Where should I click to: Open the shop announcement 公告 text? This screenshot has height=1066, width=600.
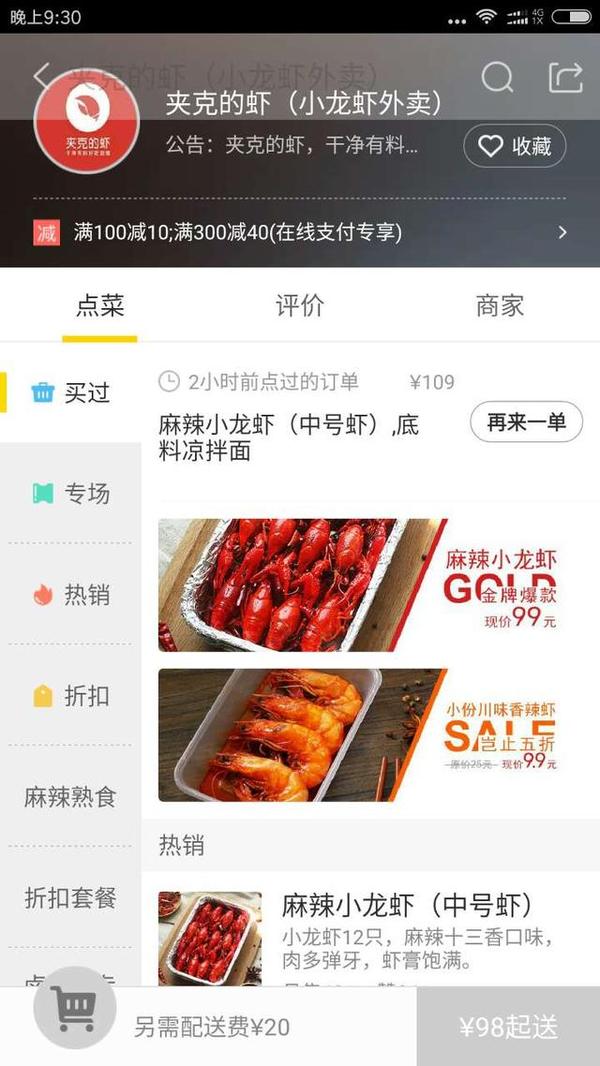pyautogui.click(x=292, y=146)
